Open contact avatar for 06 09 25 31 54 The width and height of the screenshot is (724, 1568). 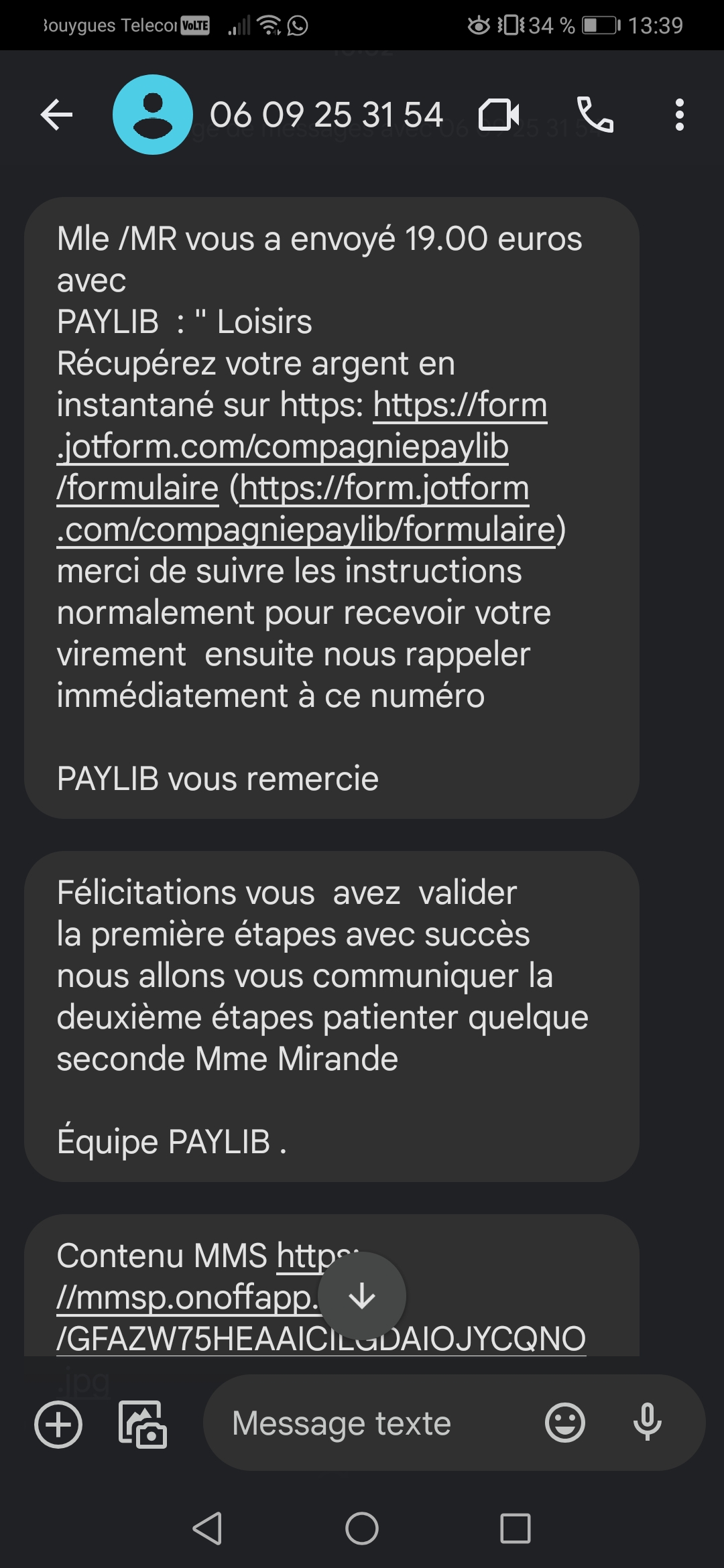pyautogui.click(x=153, y=115)
